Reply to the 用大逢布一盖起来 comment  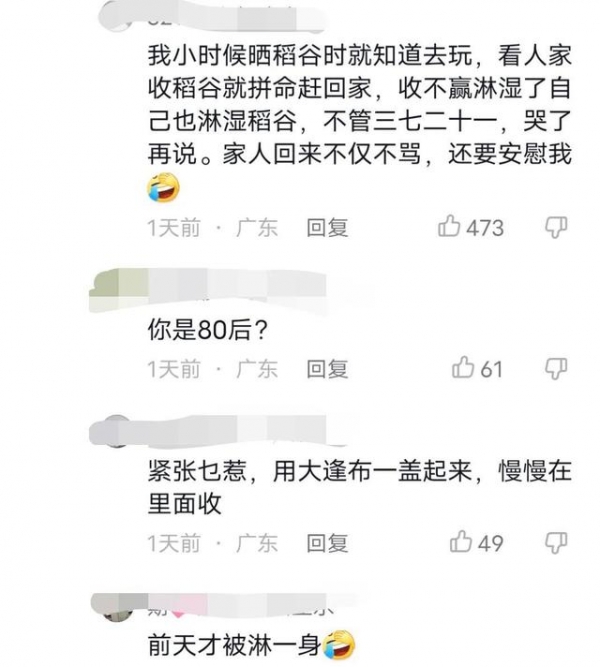[326, 543]
